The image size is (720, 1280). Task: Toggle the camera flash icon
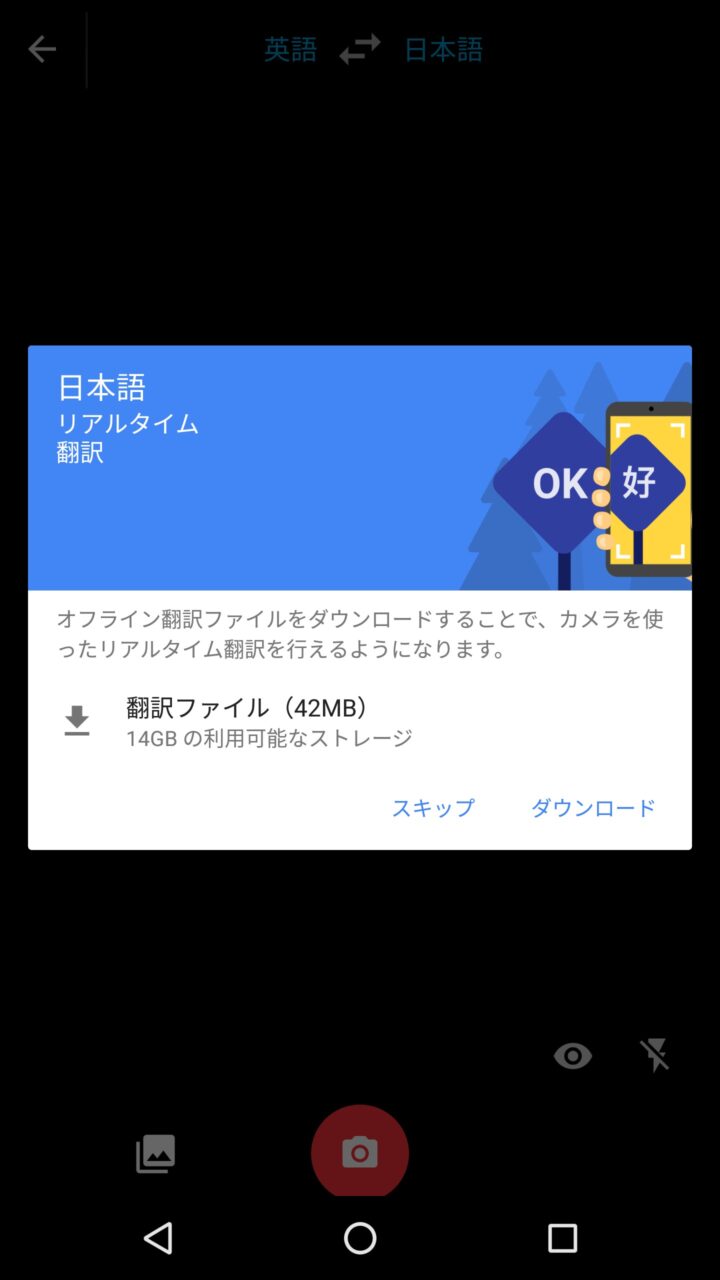(655, 1055)
